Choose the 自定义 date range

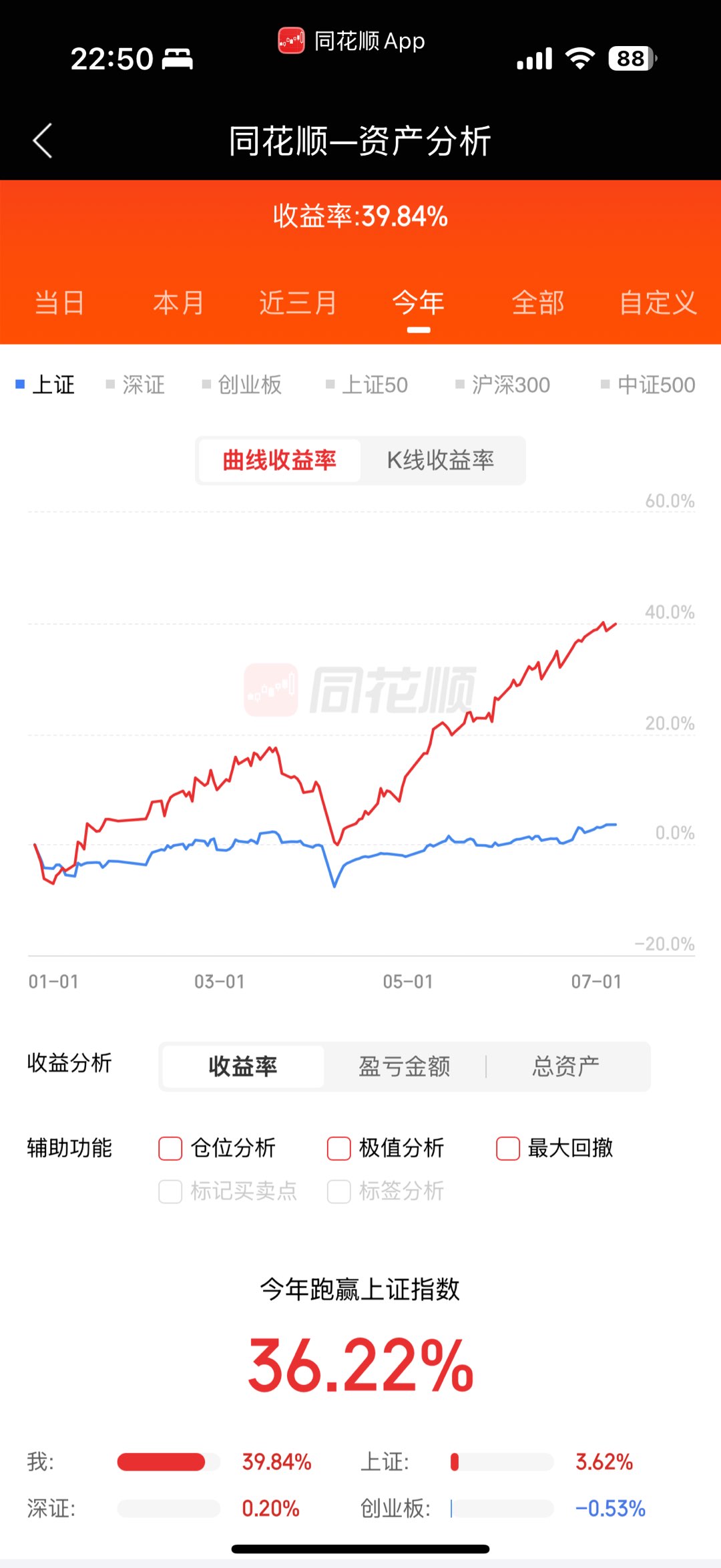658,303
